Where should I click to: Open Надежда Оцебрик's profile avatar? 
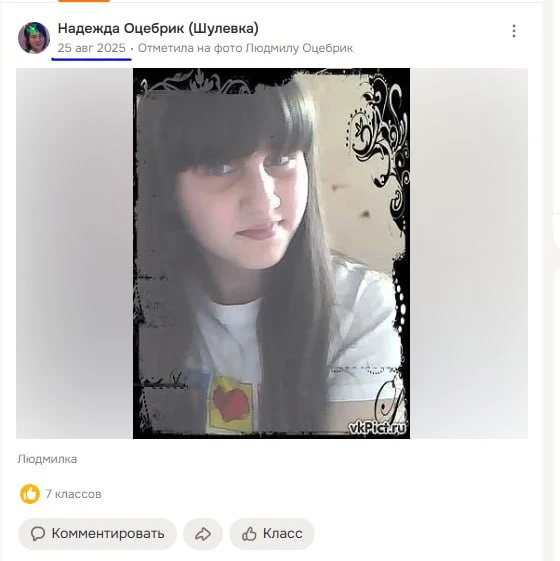34,38
